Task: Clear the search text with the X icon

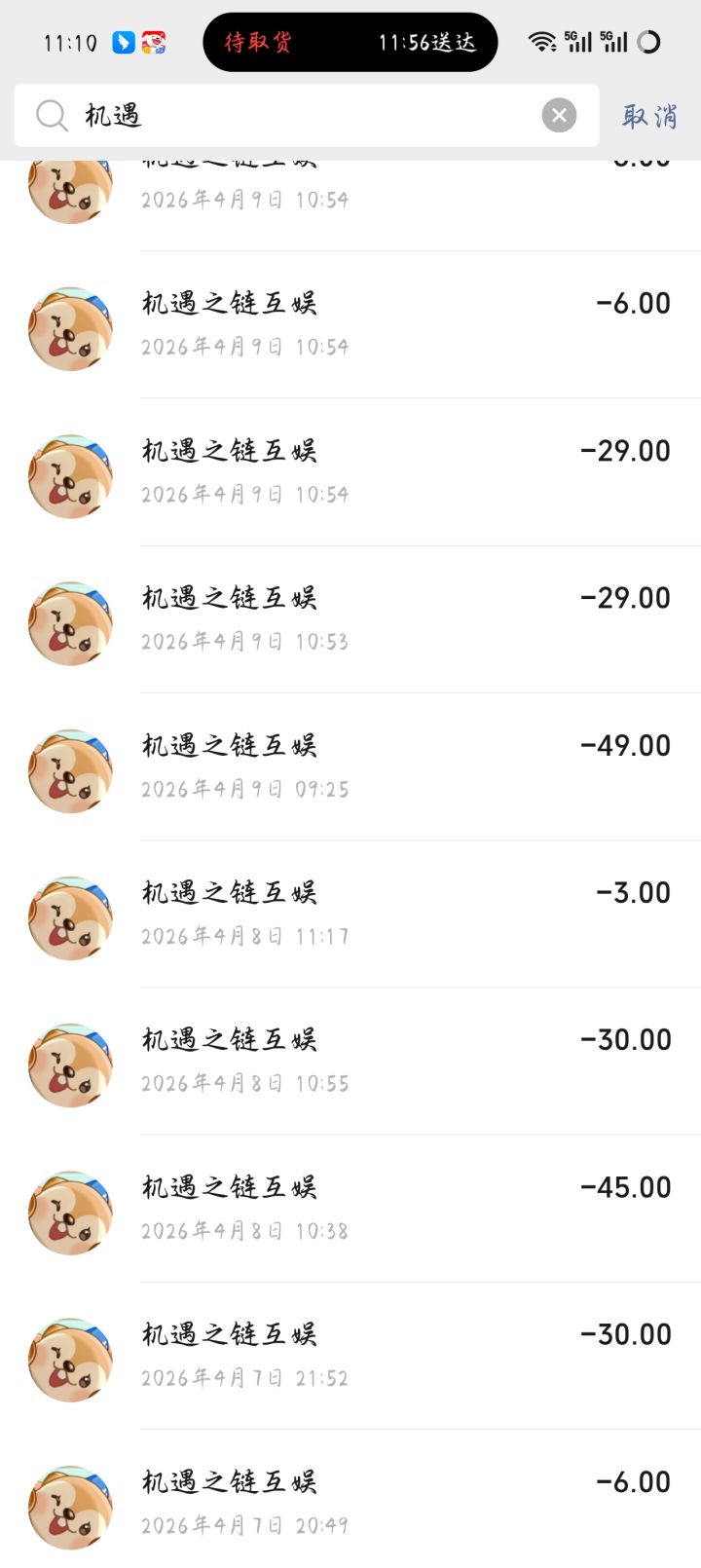Action: pyautogui.click(x=559, y=116)
